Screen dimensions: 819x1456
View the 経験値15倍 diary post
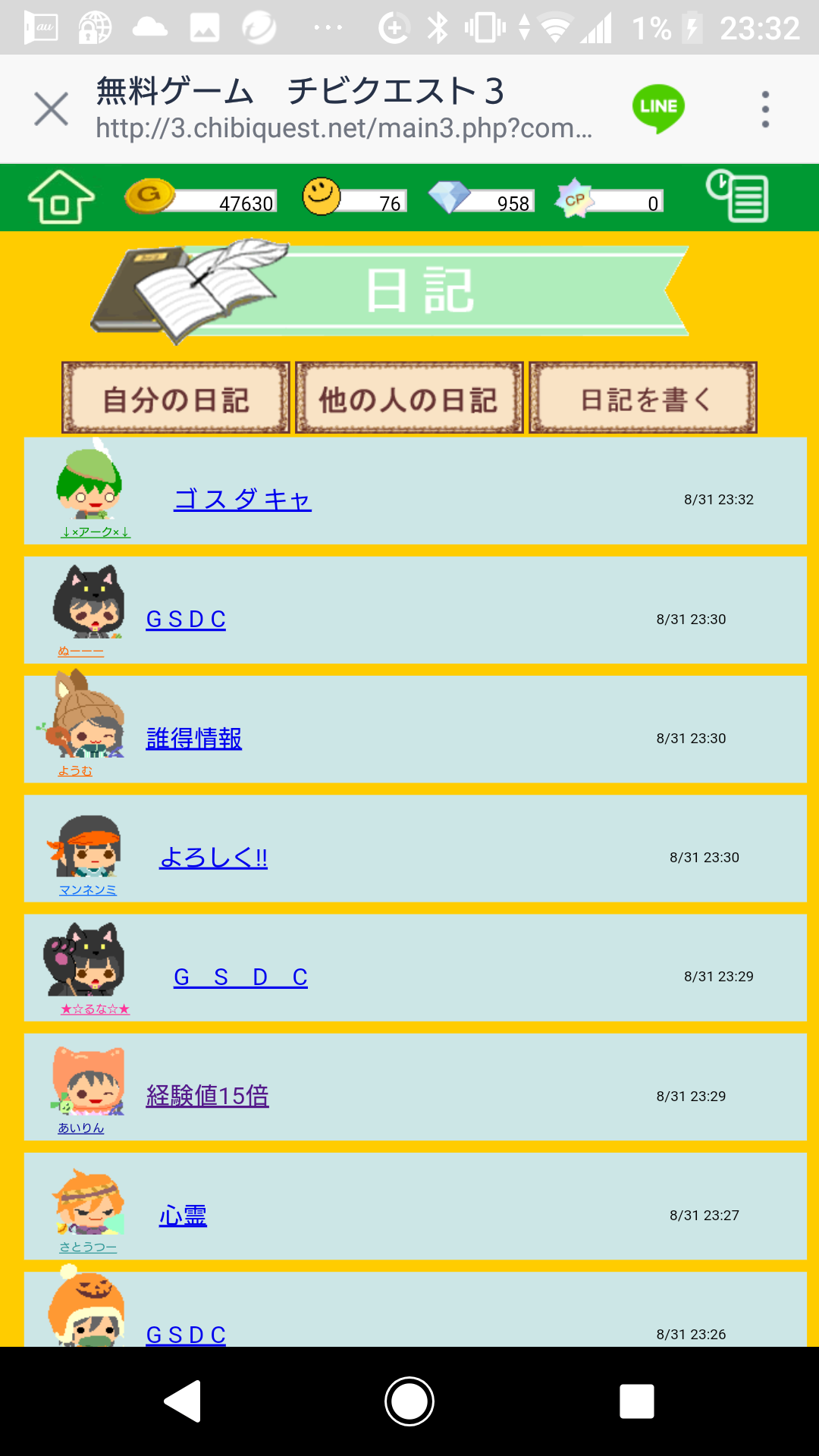click(207, 1096)
